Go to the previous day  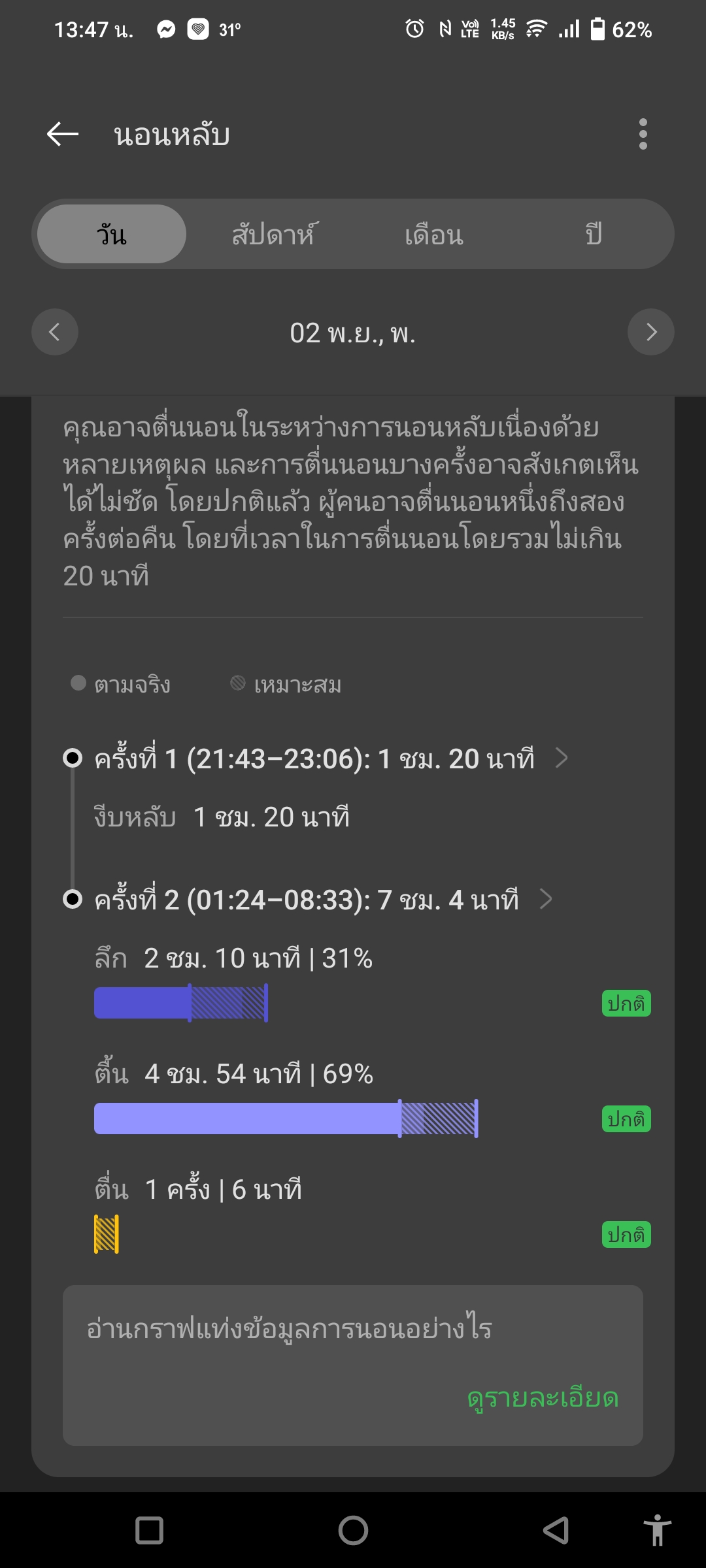[x=55, y=332]
